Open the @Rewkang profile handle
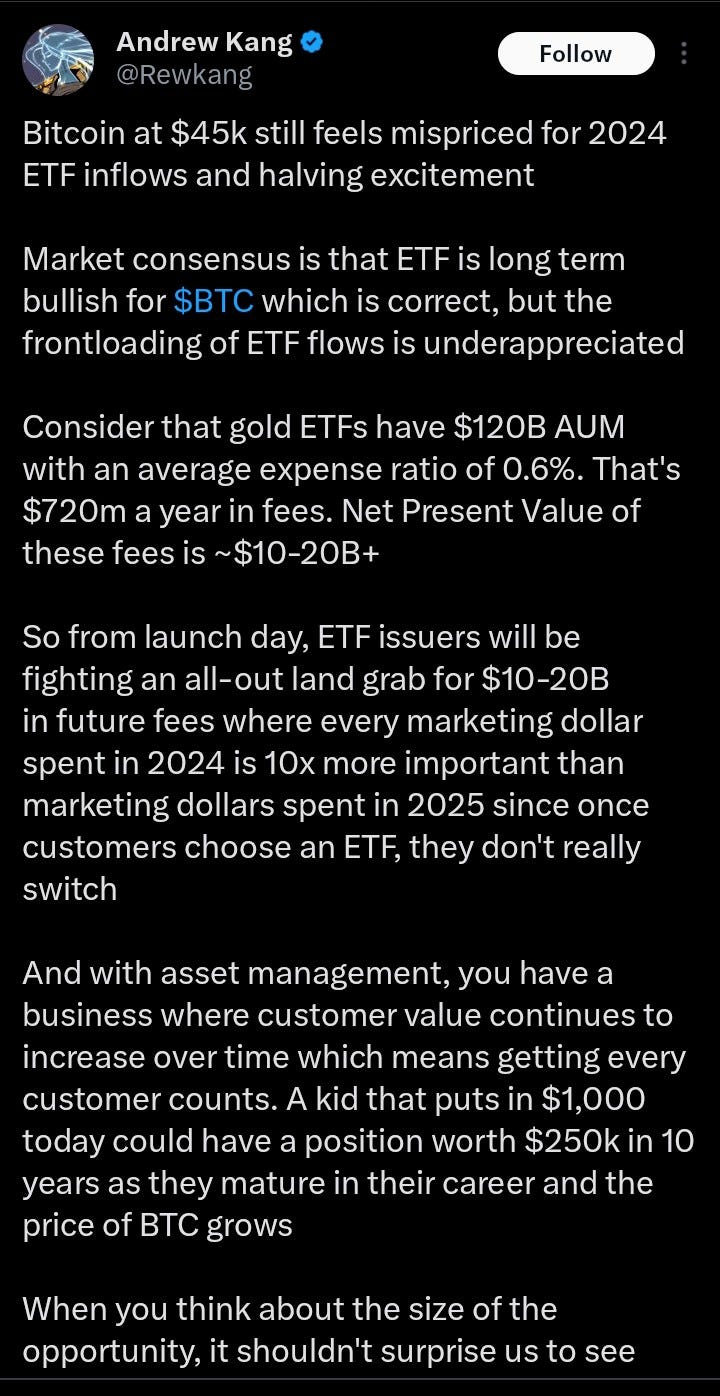 [185, 74]
